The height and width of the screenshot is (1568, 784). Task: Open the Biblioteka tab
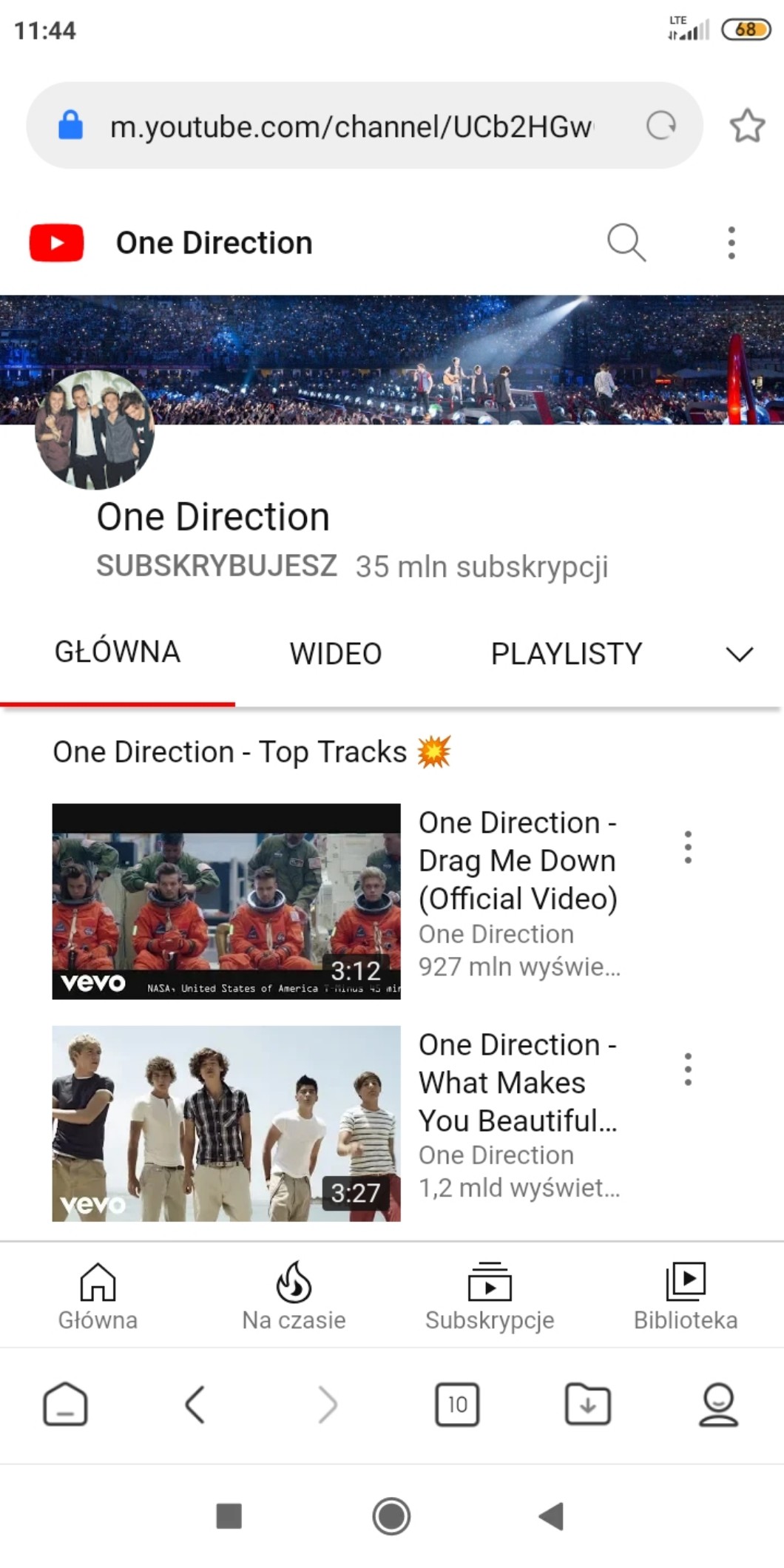(x=686, y=1295)
